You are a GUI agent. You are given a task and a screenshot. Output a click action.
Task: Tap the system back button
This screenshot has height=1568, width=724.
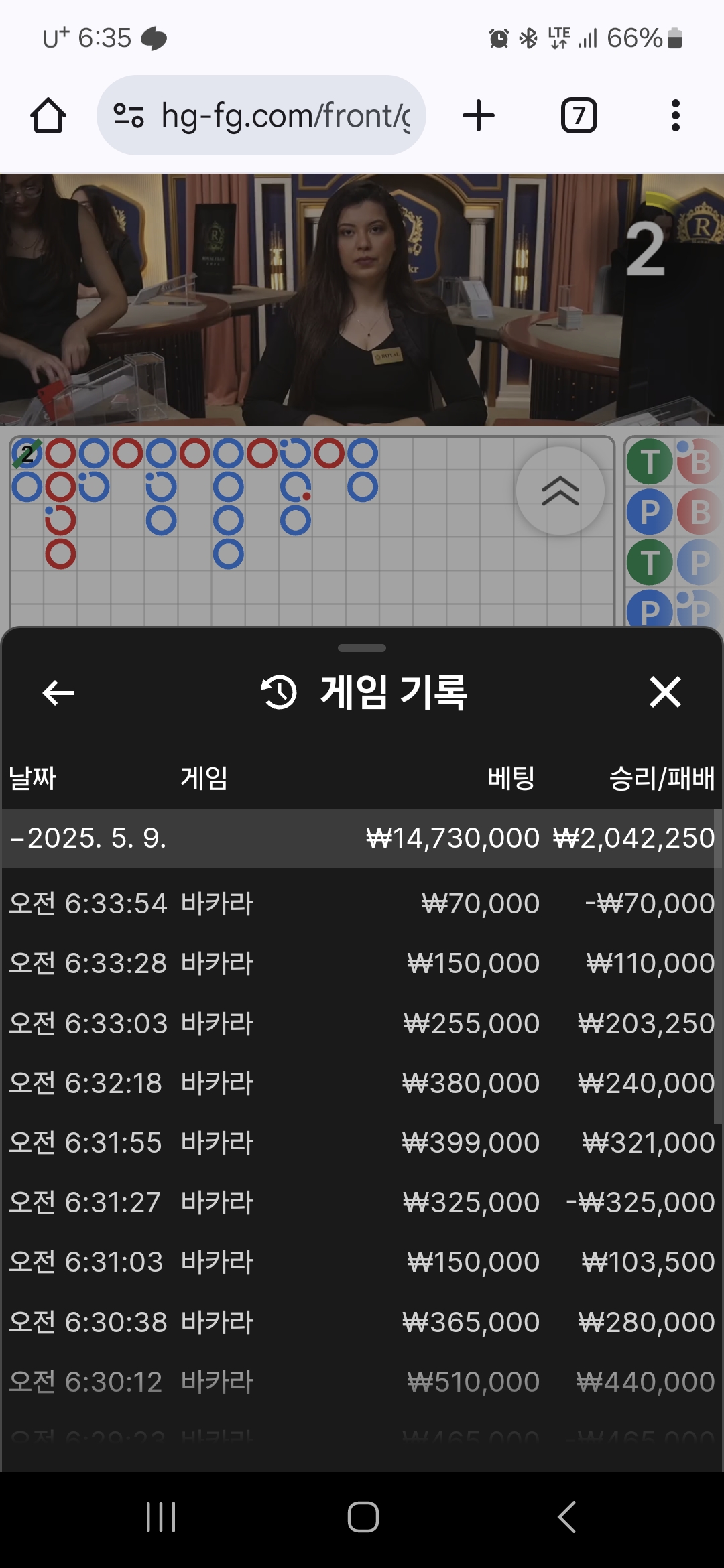click(566, 1517)
